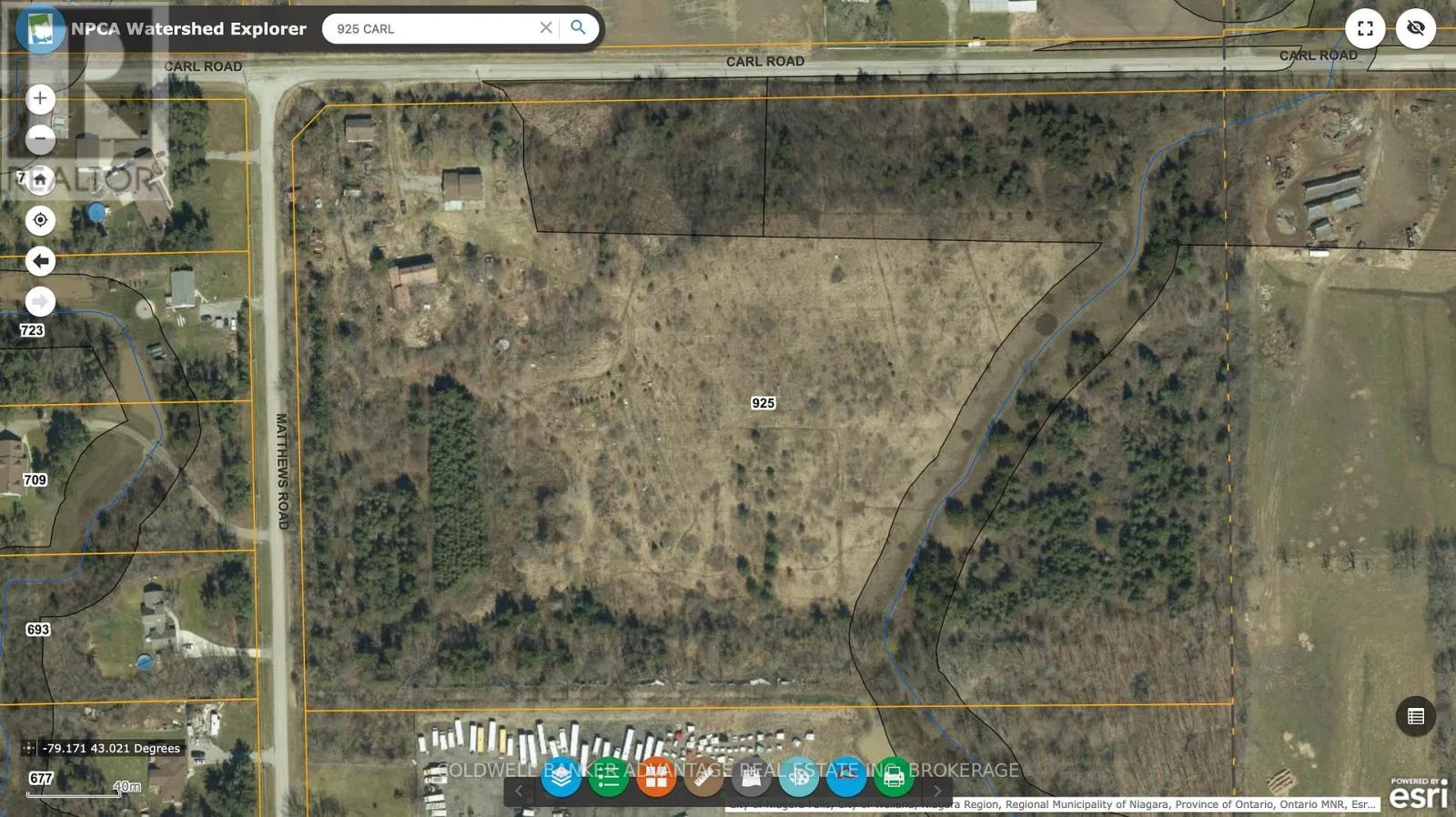
Task: Tap the coordinate crosshair button
Action: pyautogui.click(x=29, y=748)
